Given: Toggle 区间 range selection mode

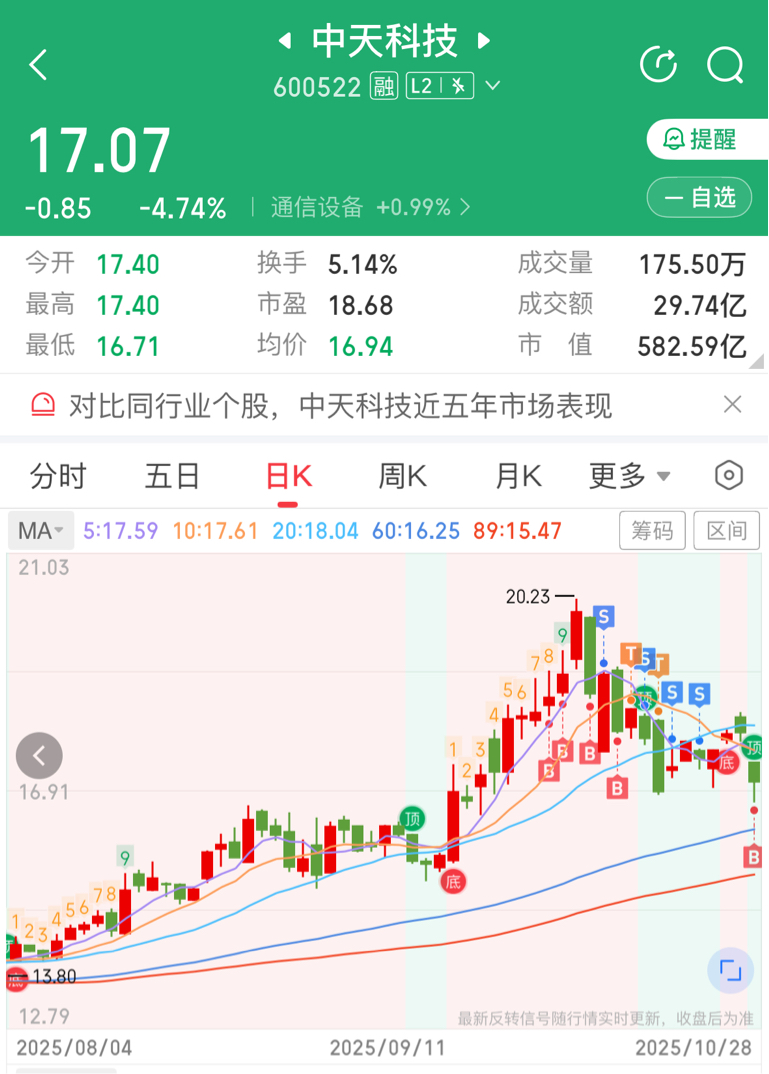Looking at the screenshot, I should click(726, 530).
